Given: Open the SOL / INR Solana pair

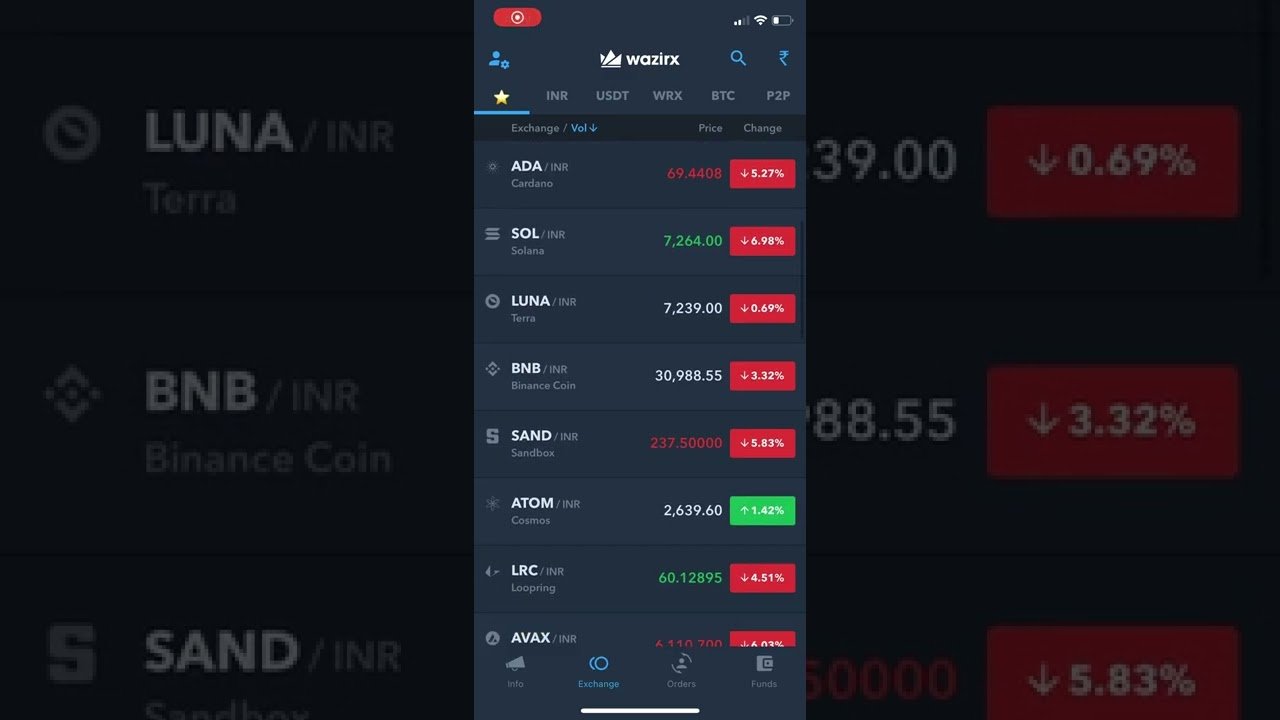Looking at the screenshot, I should click(x=600, y=241).
